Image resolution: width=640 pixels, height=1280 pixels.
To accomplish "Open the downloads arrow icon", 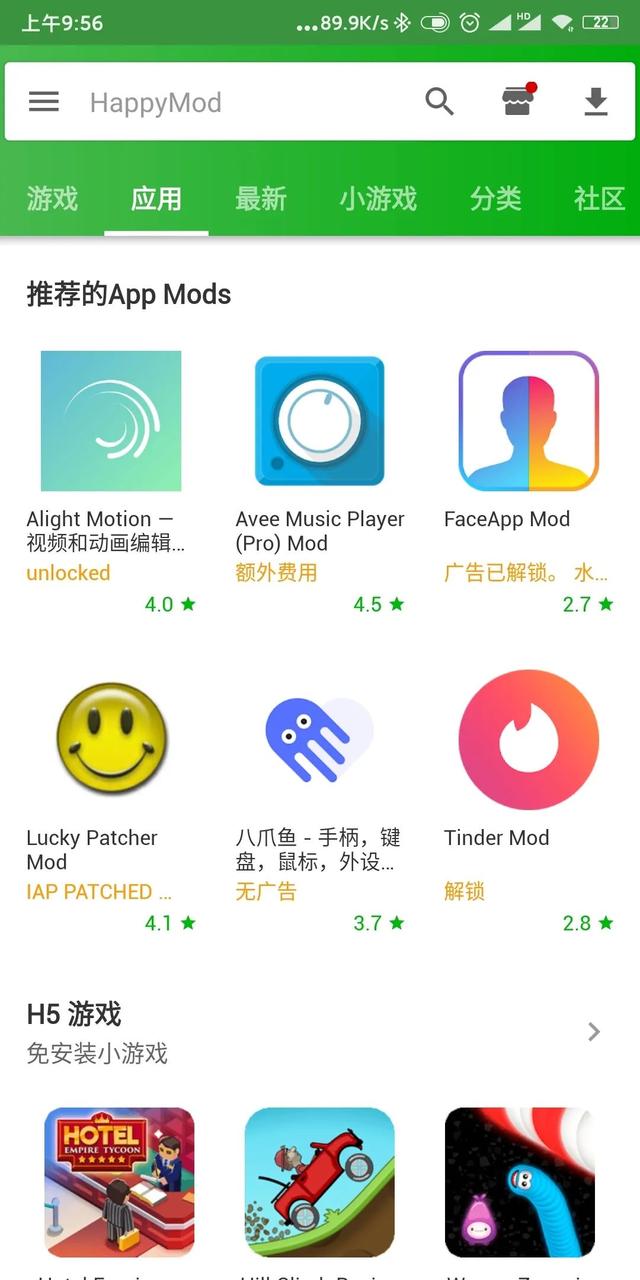I will tap(596, 102).
